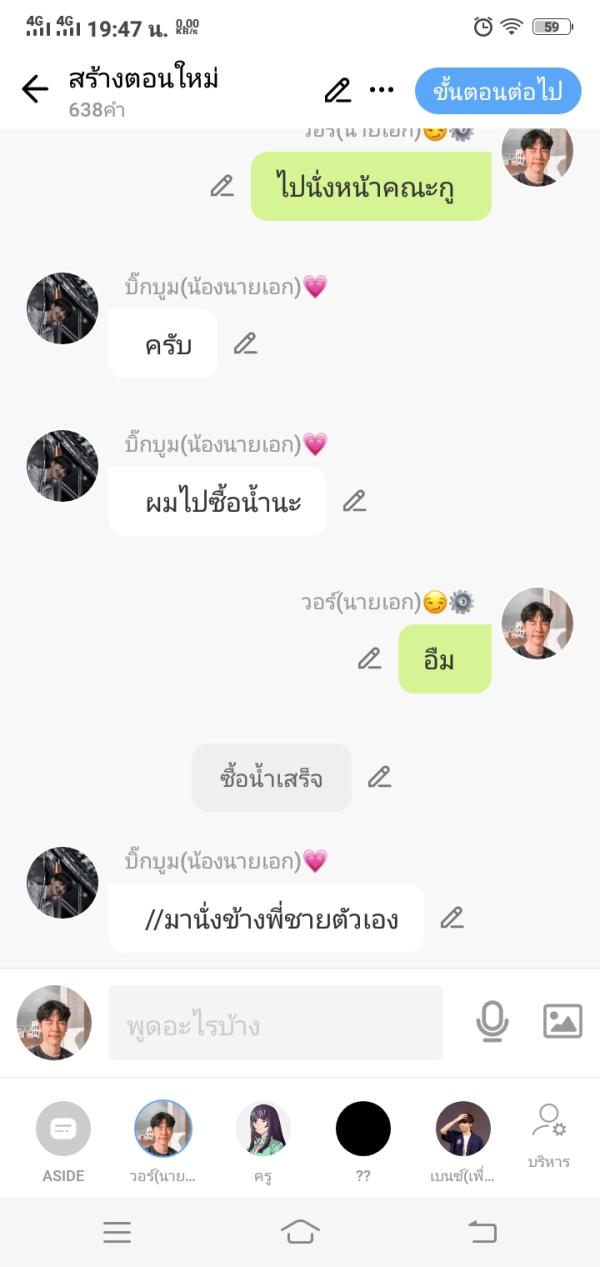Tap the microphone voice input icon

click(492, 1021)
